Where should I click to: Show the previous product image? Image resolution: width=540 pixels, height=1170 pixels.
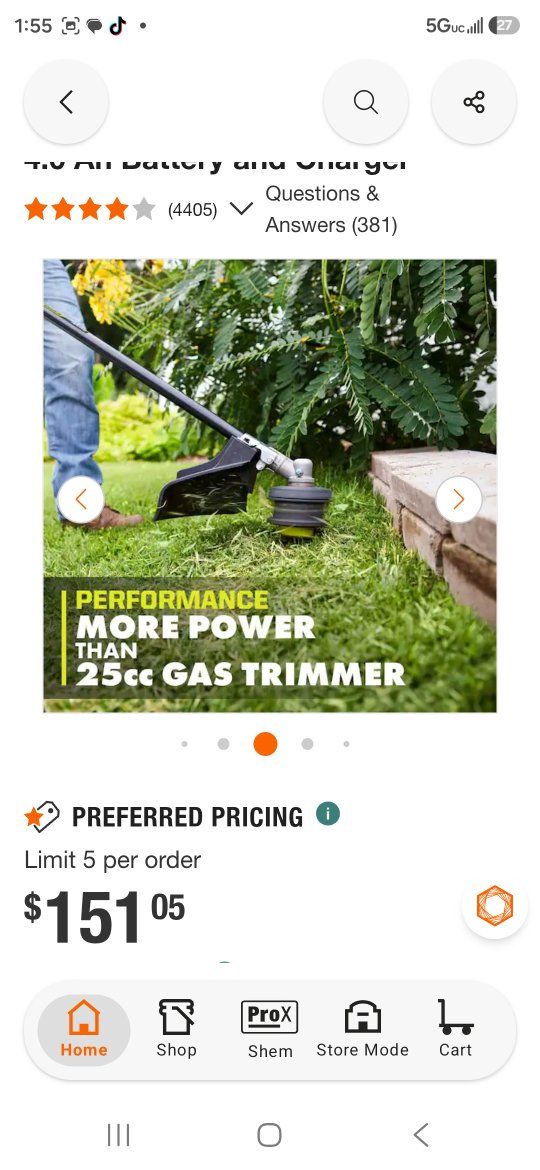pos(81,499)
